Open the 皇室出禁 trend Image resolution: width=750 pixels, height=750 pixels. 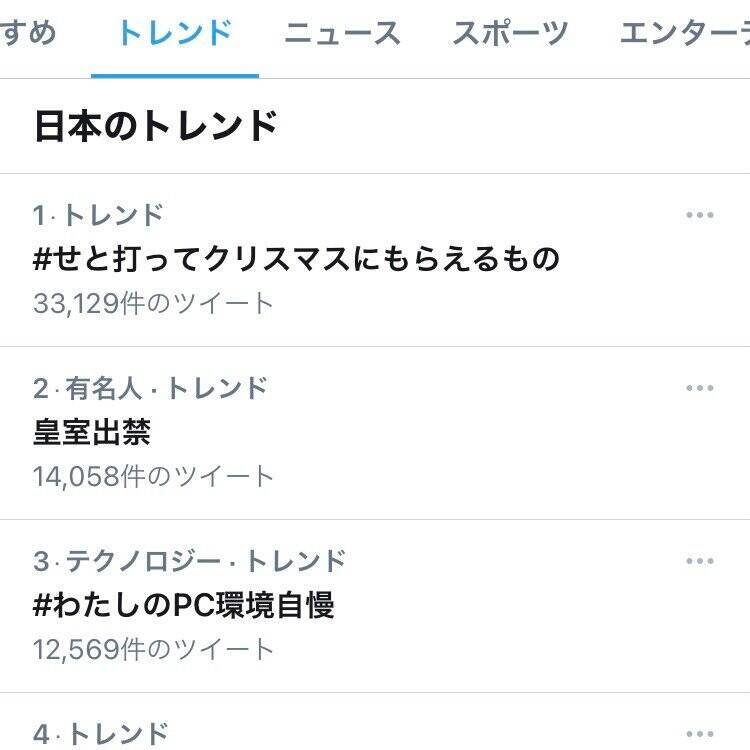pos(92,432)
